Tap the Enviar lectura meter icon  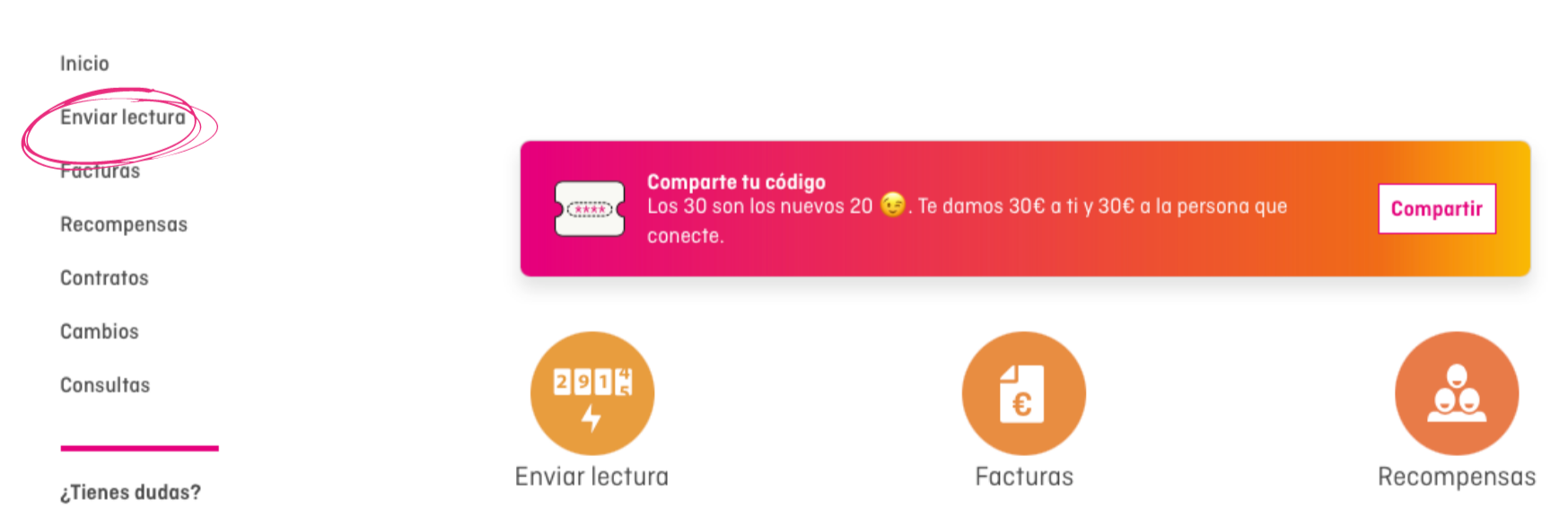coord(591,393)
